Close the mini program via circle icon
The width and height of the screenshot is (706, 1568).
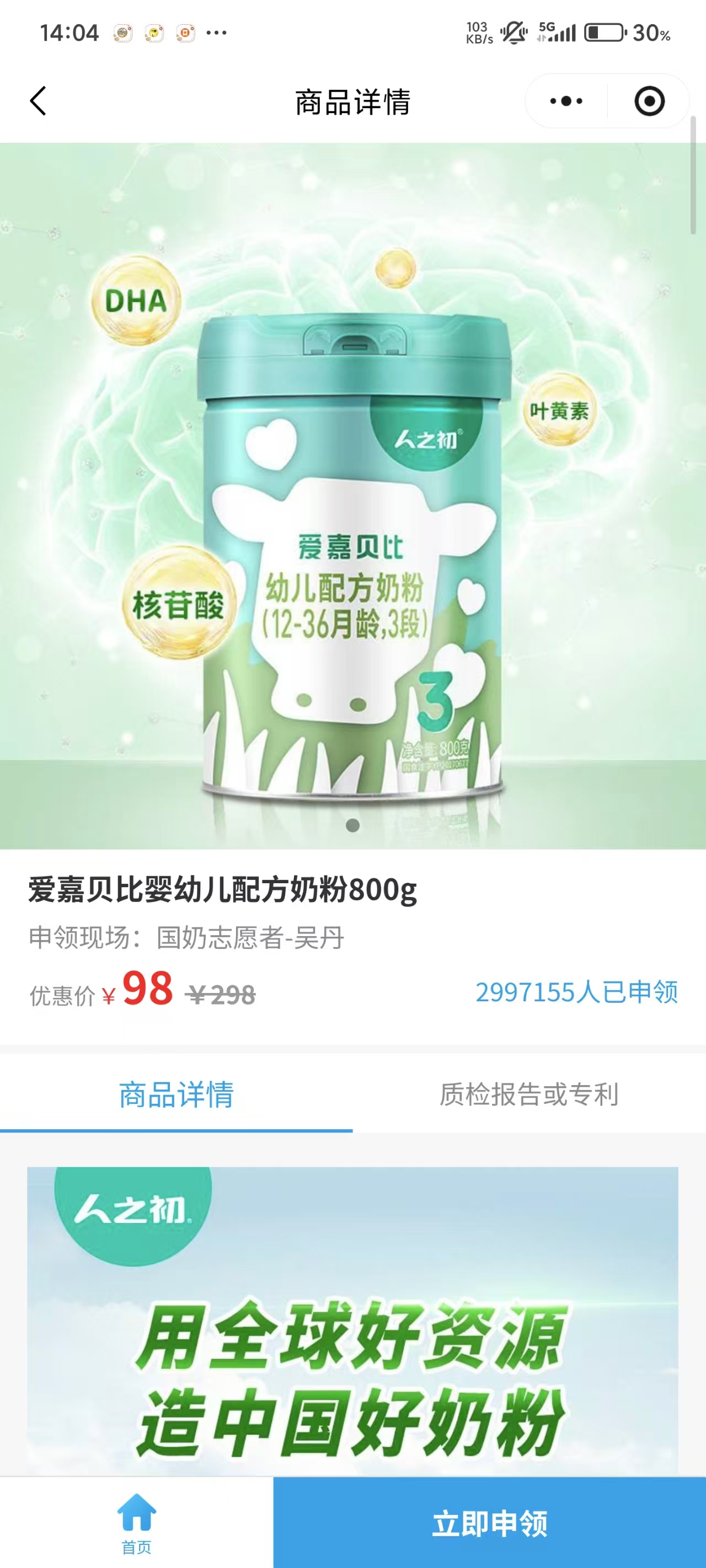tap(649, 101)
